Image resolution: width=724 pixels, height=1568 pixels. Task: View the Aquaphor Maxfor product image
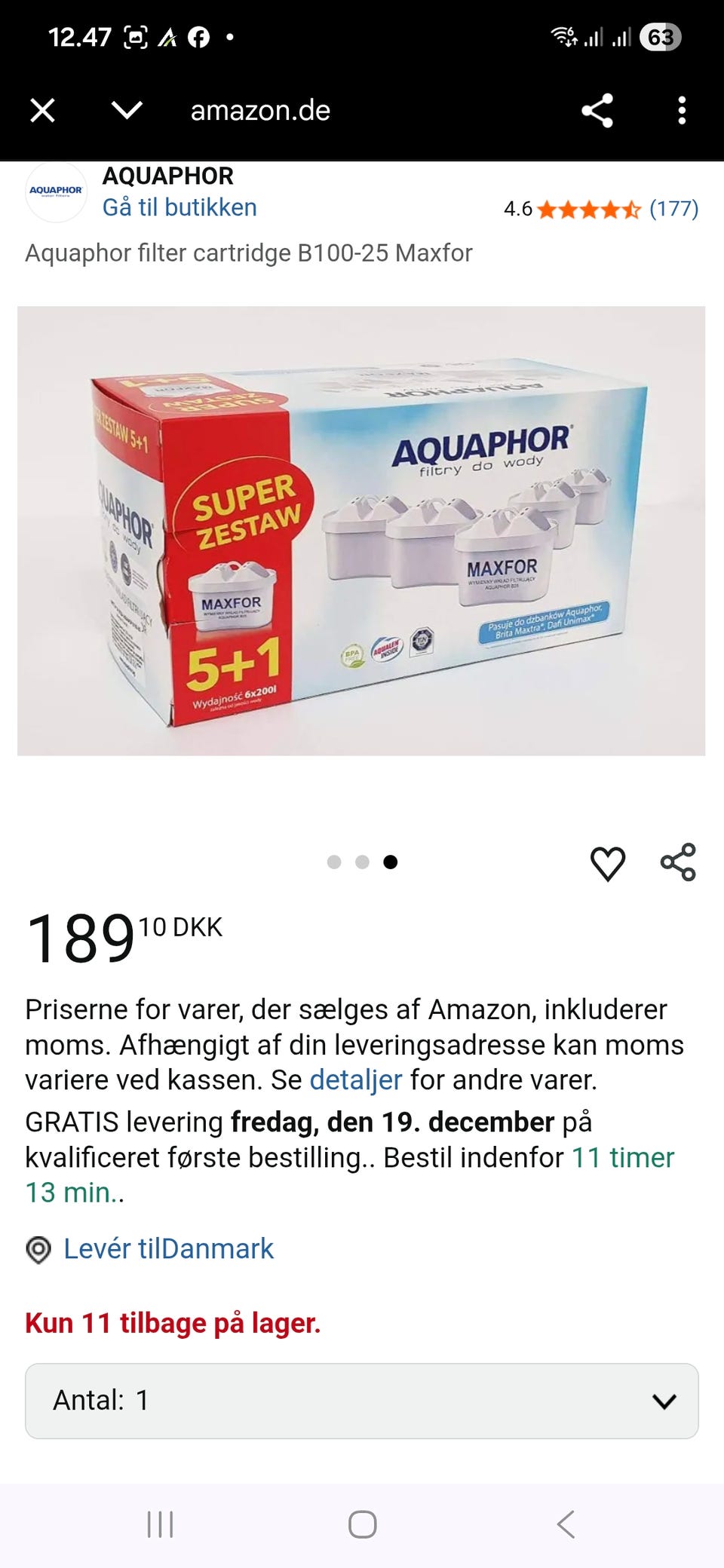coord(361,531)
